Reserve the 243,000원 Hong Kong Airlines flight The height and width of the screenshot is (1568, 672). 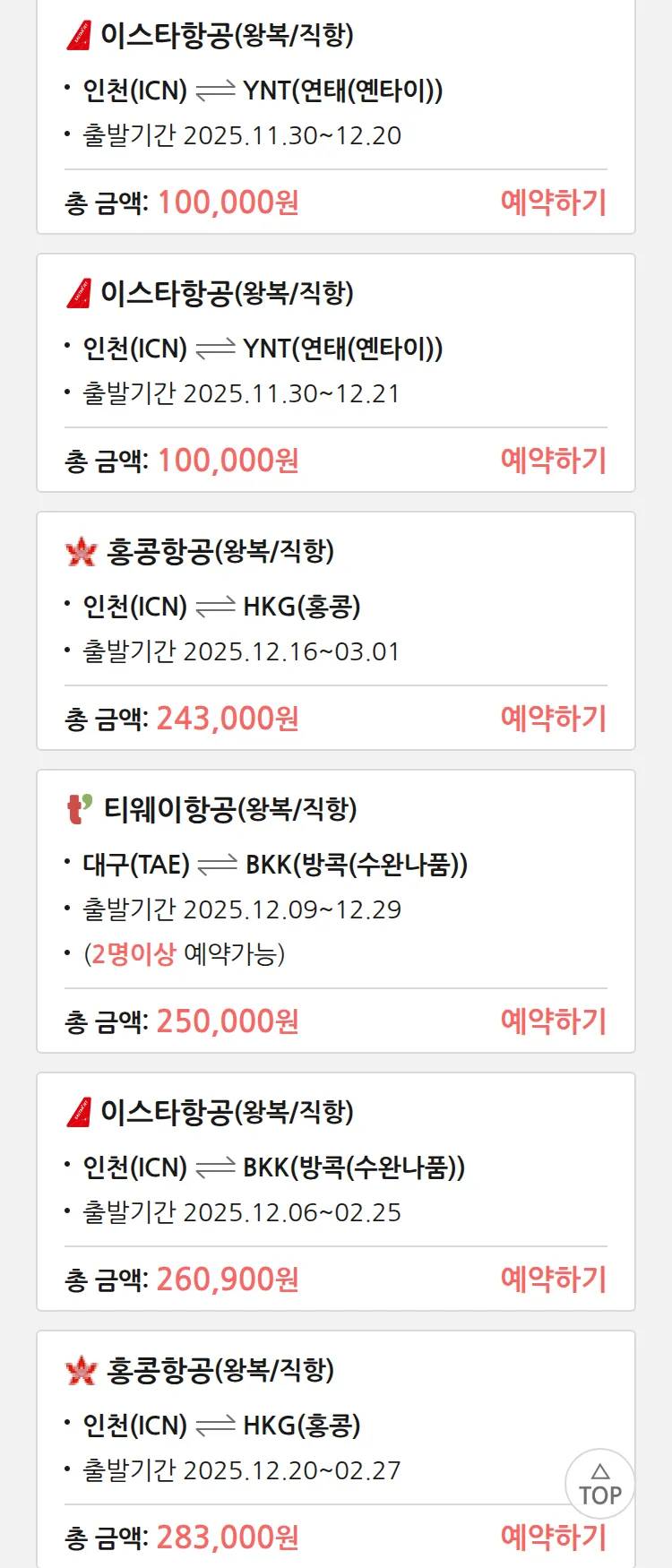click(553, 719)
